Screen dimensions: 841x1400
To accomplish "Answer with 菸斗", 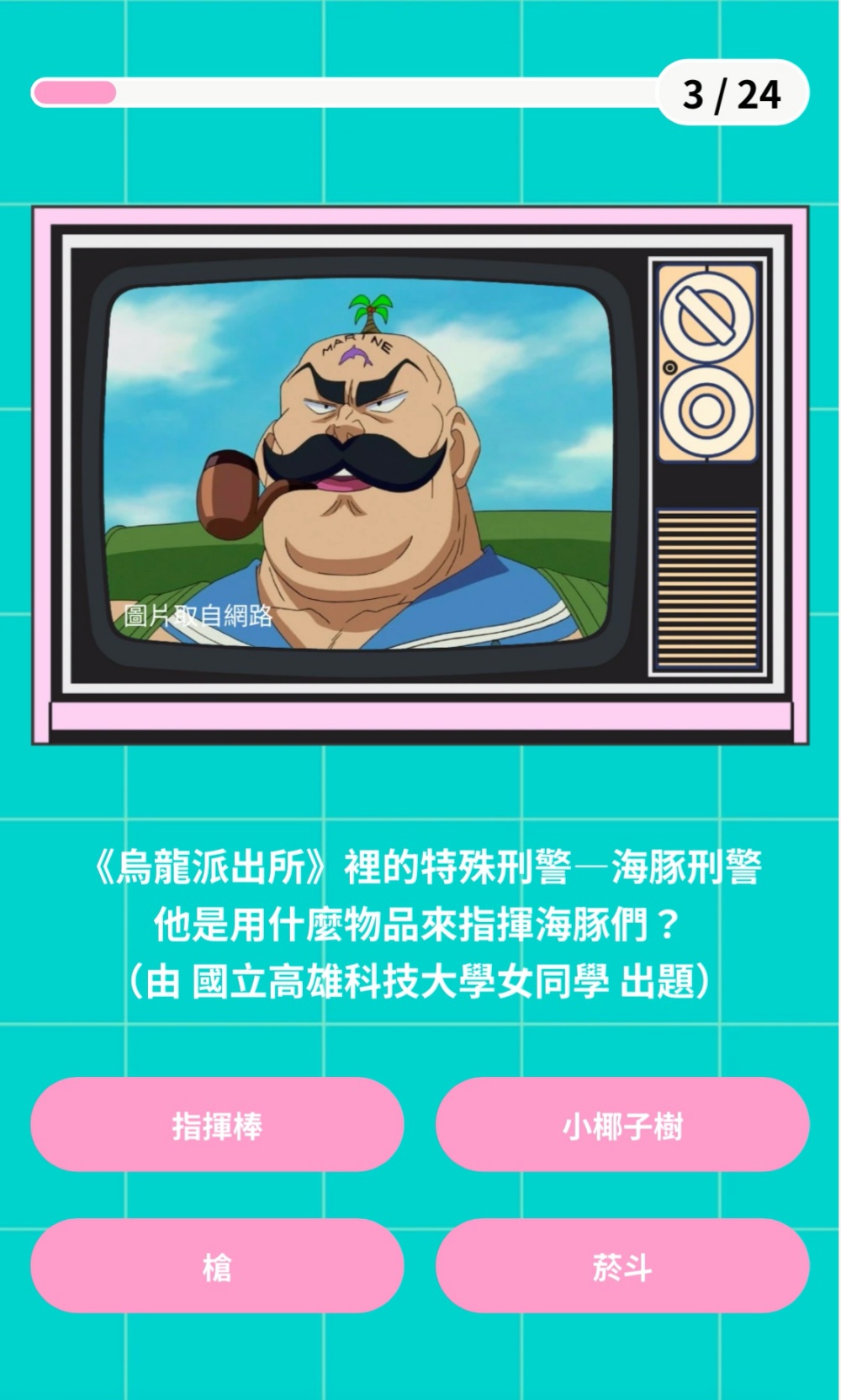I will pos(622,1266).
